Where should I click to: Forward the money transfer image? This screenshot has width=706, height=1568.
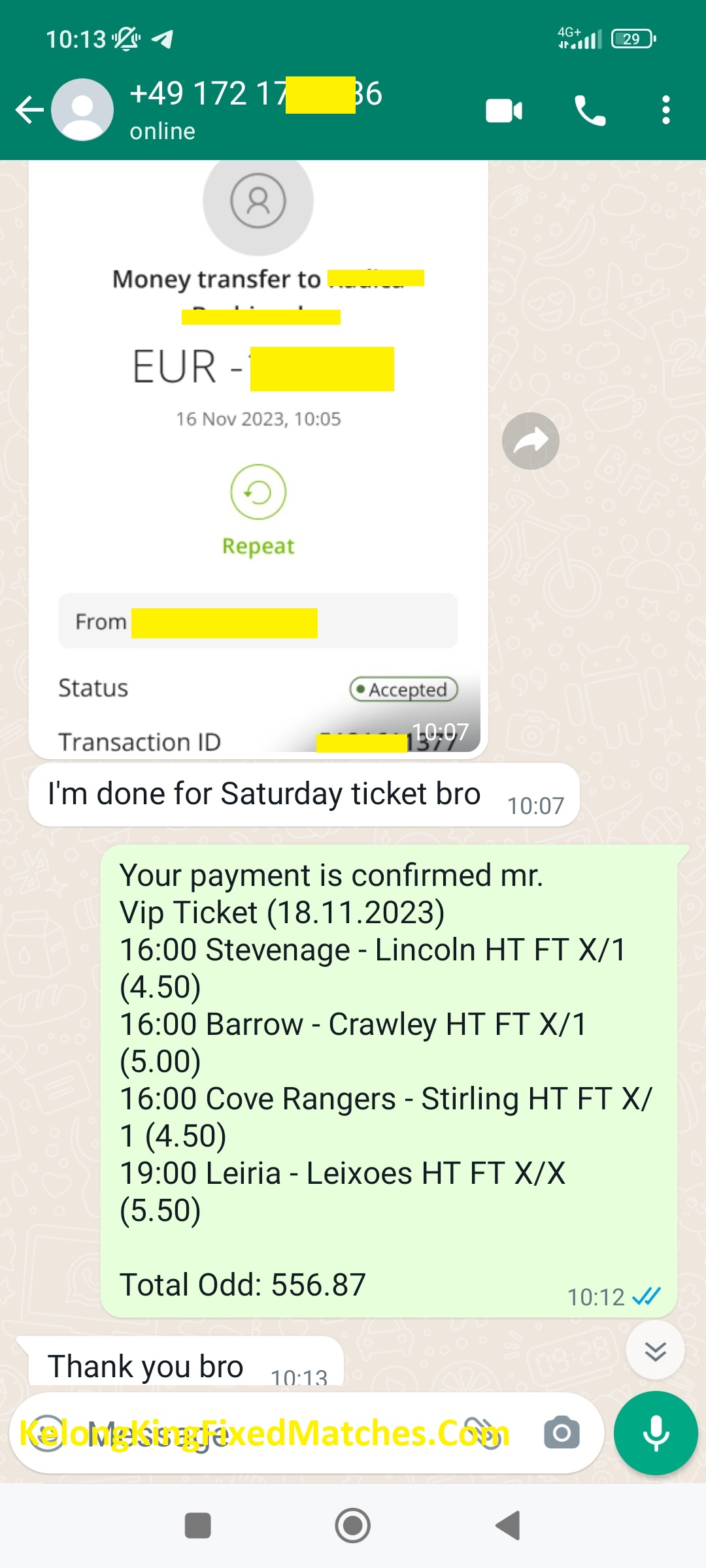530,441
